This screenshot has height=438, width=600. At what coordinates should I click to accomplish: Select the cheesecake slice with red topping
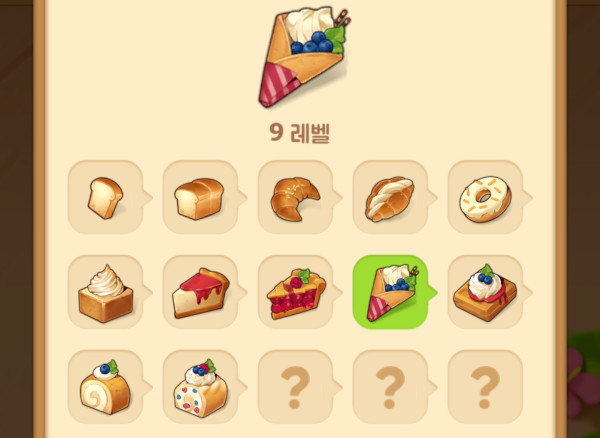[x=199, y=292]
